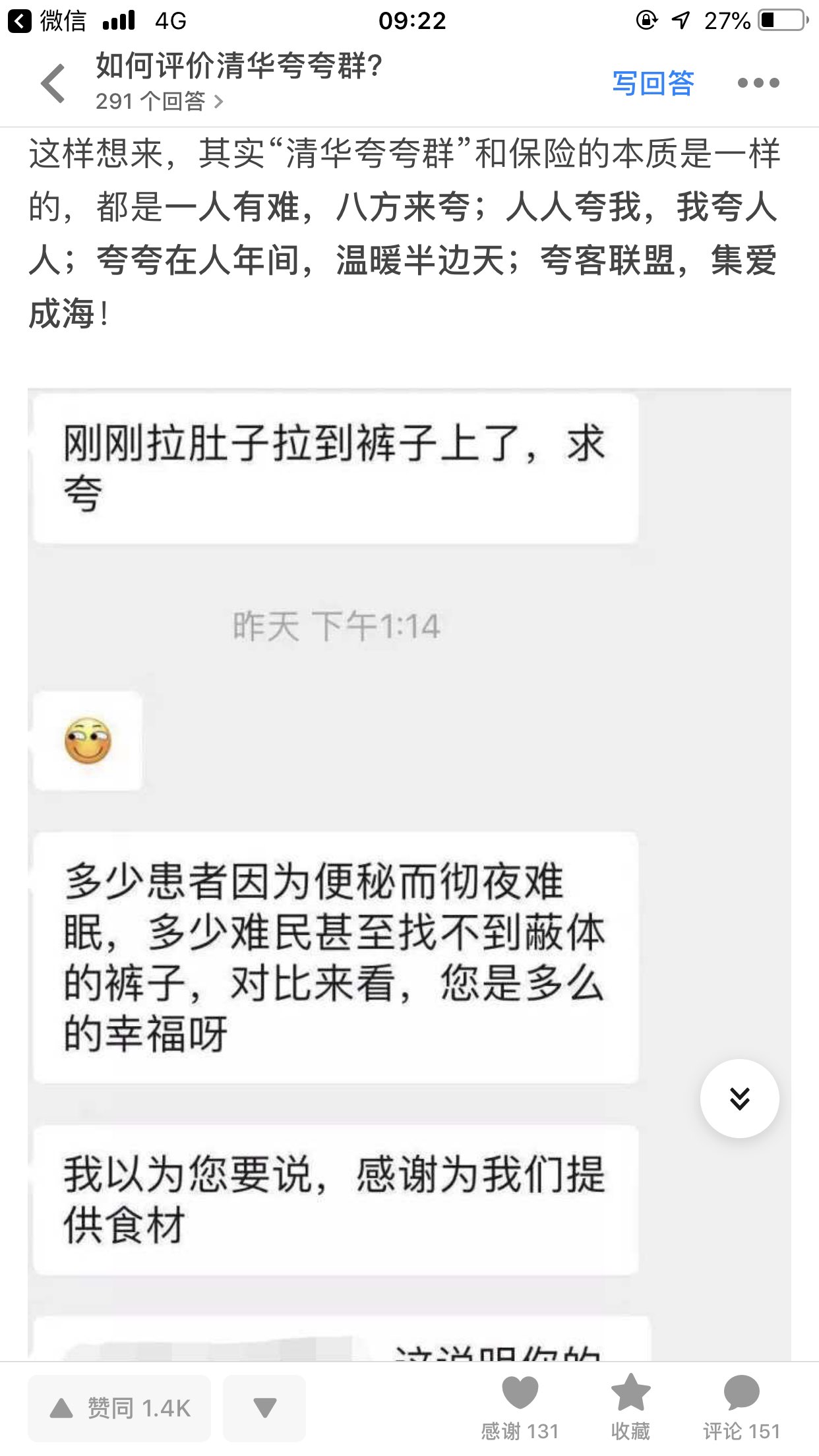The width and height of the screenshot is (819, 1456).
Task: Go back with the top-left arrow
Action: [53, 84]
